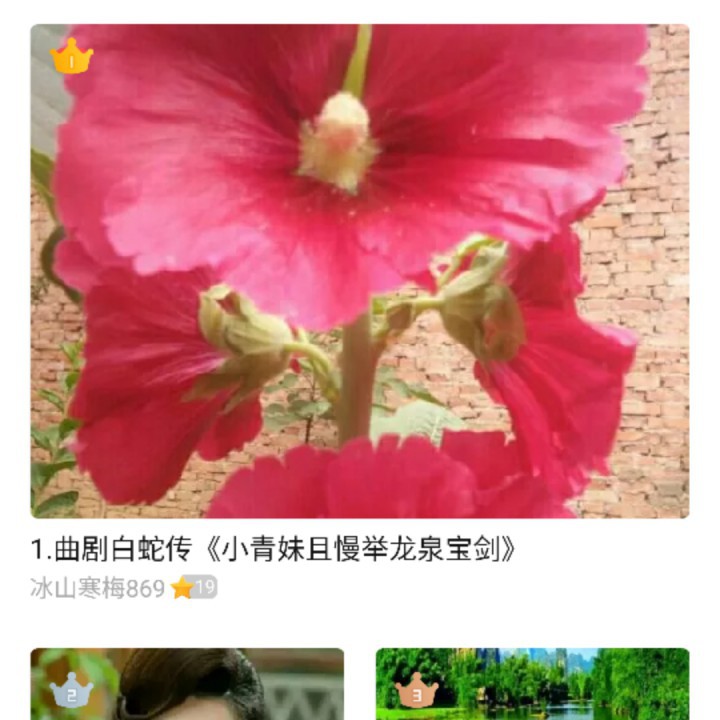The height and width of the screenshot is (720, 720).
Task: Open the rank 1 red flower video
Action: (x=360, y=270)
